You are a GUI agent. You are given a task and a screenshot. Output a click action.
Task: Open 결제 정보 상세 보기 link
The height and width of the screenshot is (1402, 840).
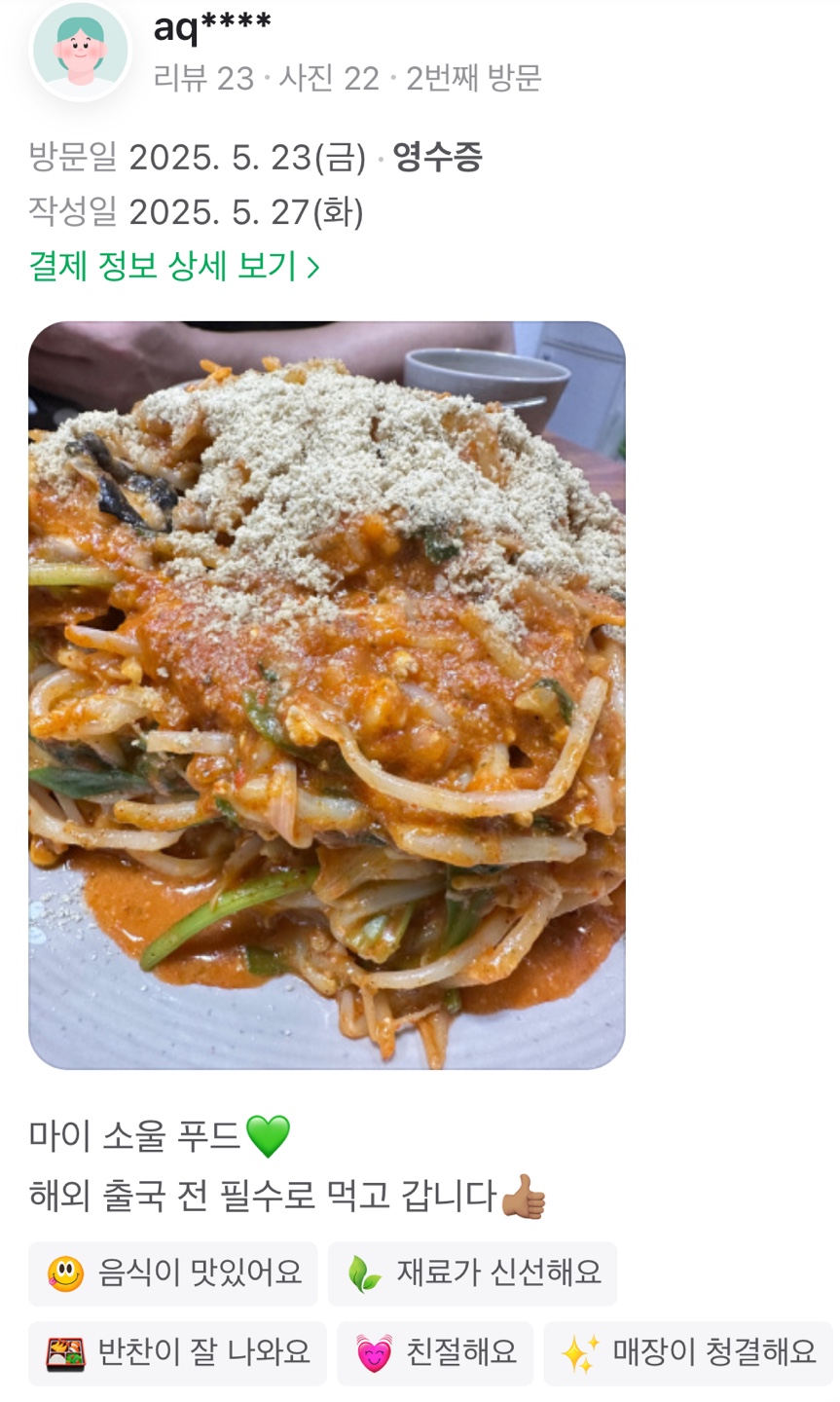[173, 266]
